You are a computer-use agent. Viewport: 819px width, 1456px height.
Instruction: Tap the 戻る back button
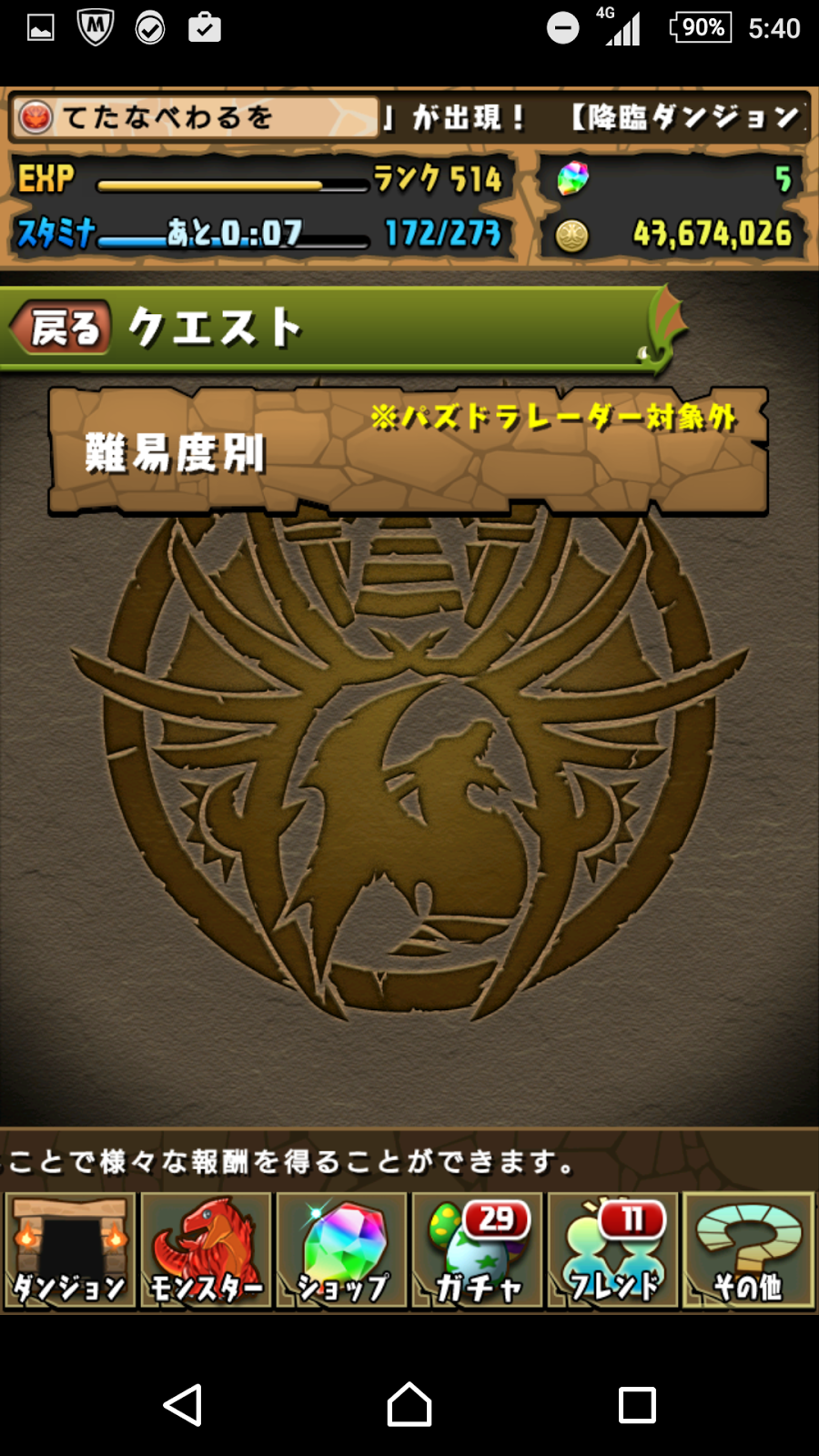(x=62, y=328)
